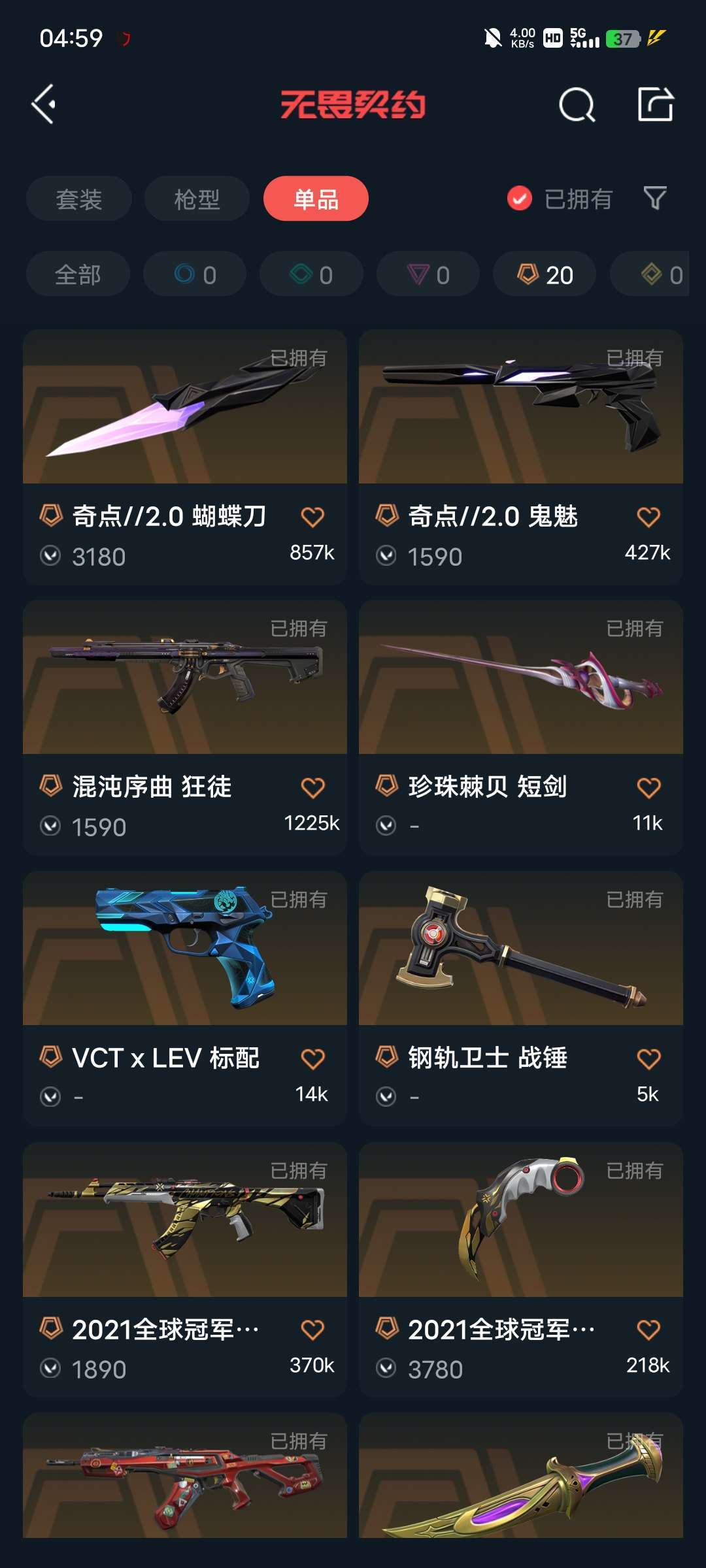Uncheck the 已拥有 filter checkbox

coord(520,199)
